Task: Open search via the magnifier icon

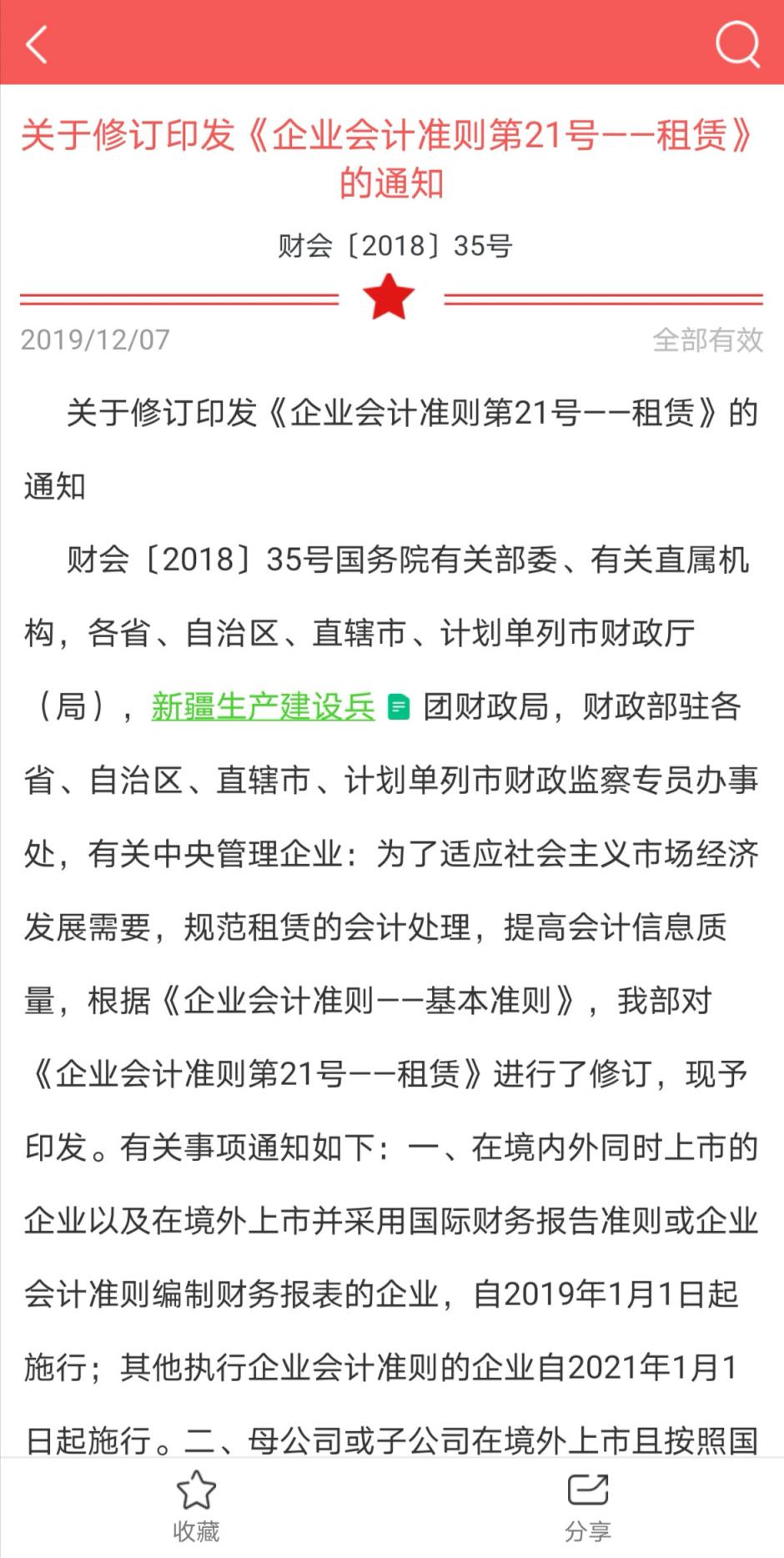Action: click(737, 45)
